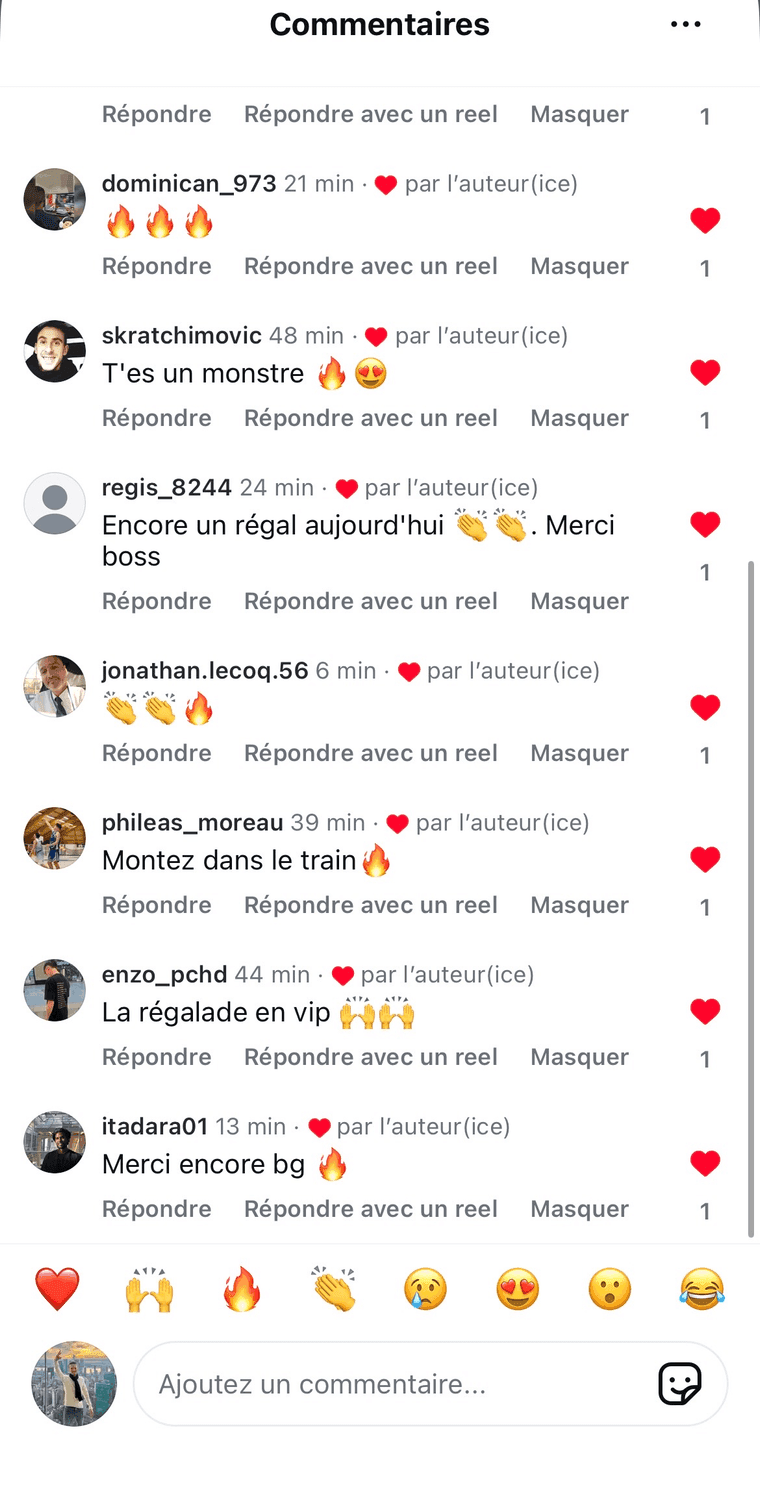Open phileas_moreau's profile picture
760x1500 pixels.
click(55, 838)
